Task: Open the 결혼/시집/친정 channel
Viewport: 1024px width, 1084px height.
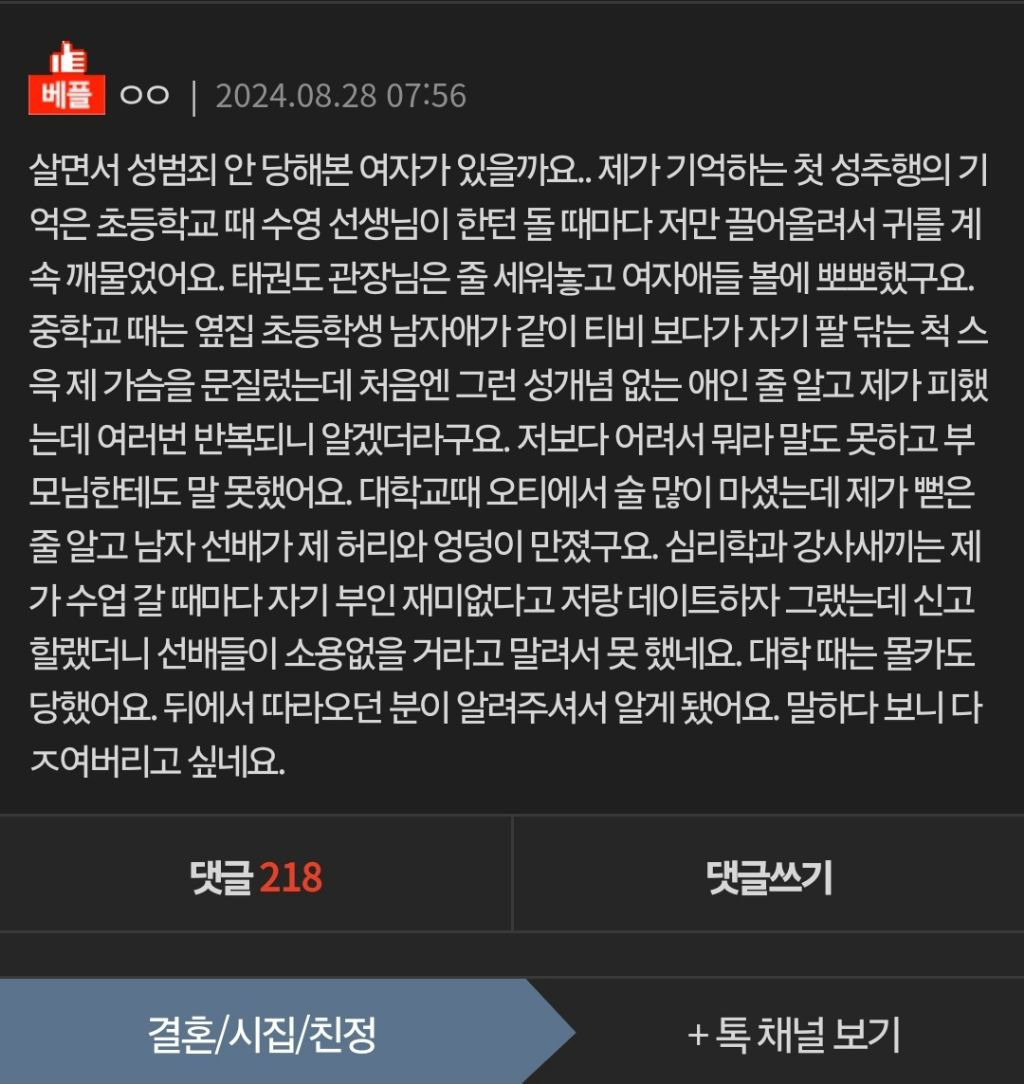Action: coord(262,1033)
